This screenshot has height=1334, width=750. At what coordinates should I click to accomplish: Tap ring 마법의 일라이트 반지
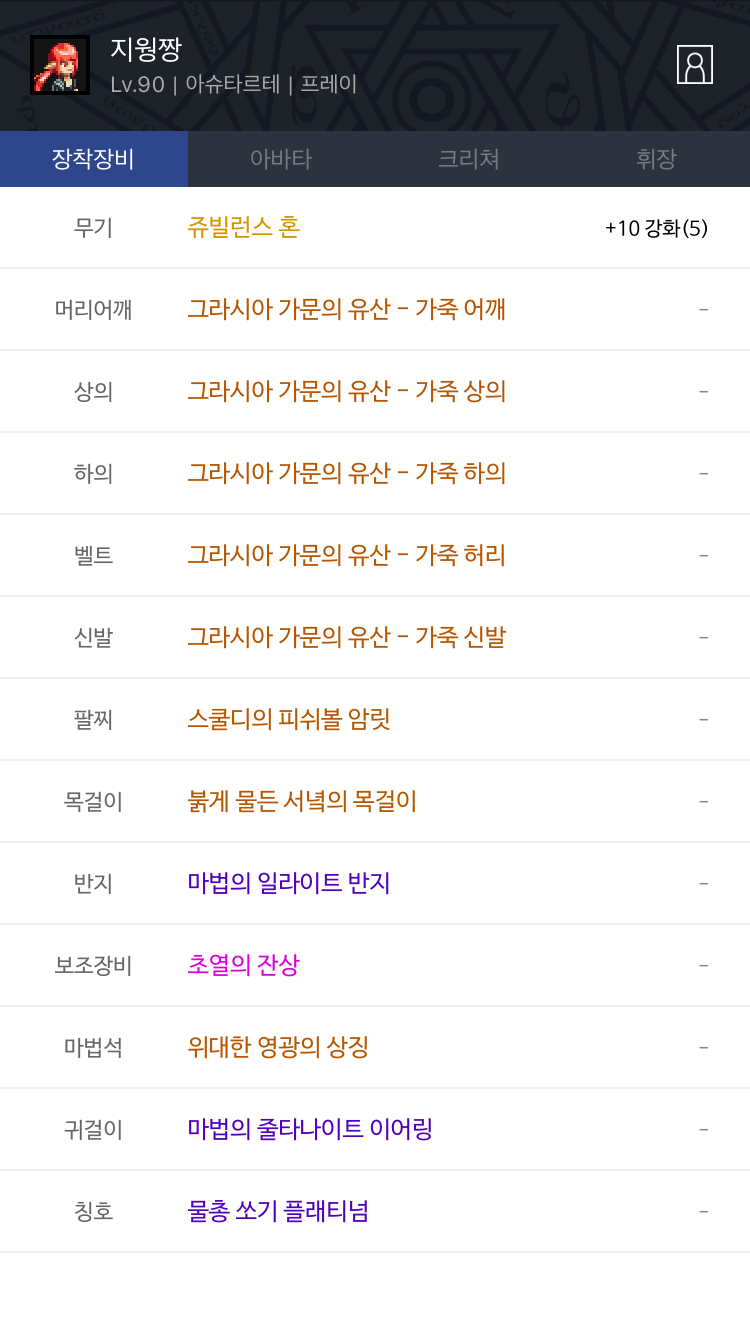288,884
